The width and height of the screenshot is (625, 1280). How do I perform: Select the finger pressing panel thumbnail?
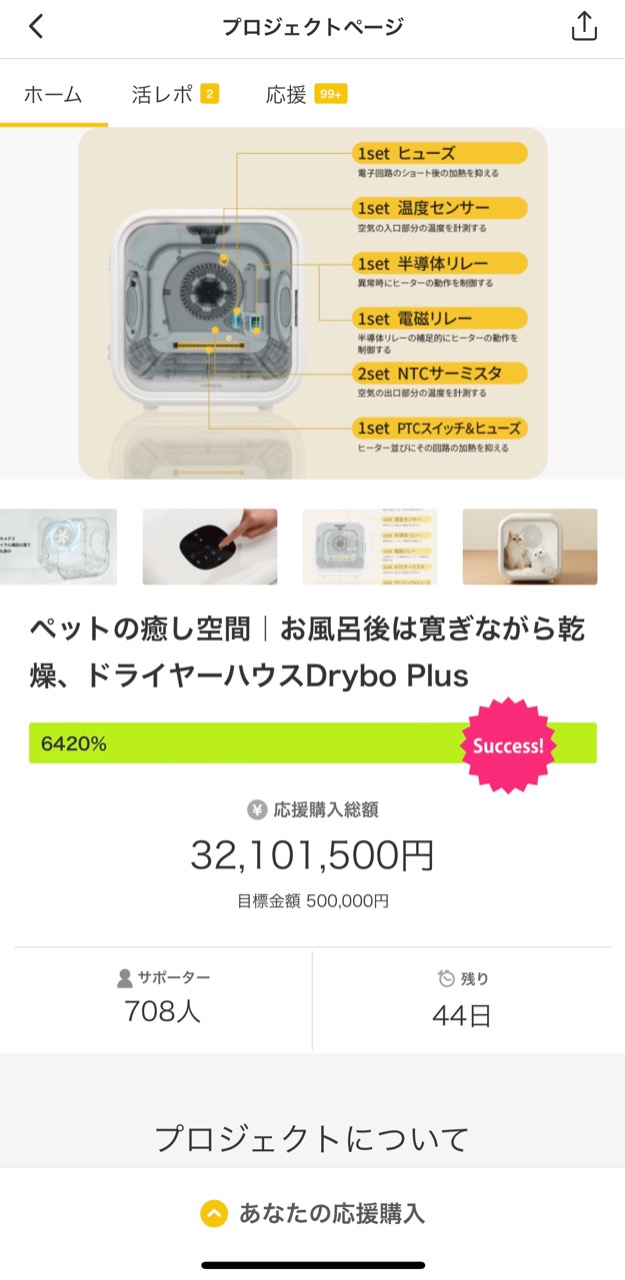click(210, 547)
